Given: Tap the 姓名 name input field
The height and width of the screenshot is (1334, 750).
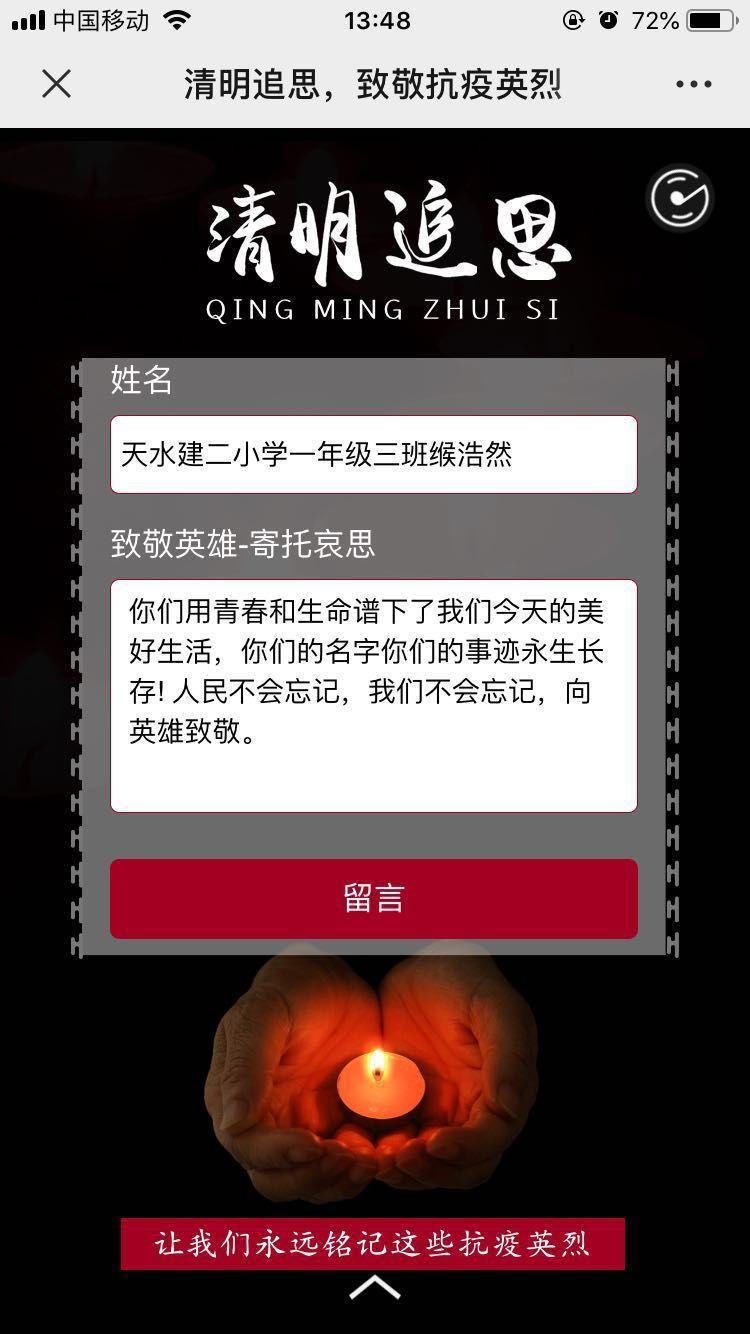Looking at the screenshot, I should click(x=373, y=455).
